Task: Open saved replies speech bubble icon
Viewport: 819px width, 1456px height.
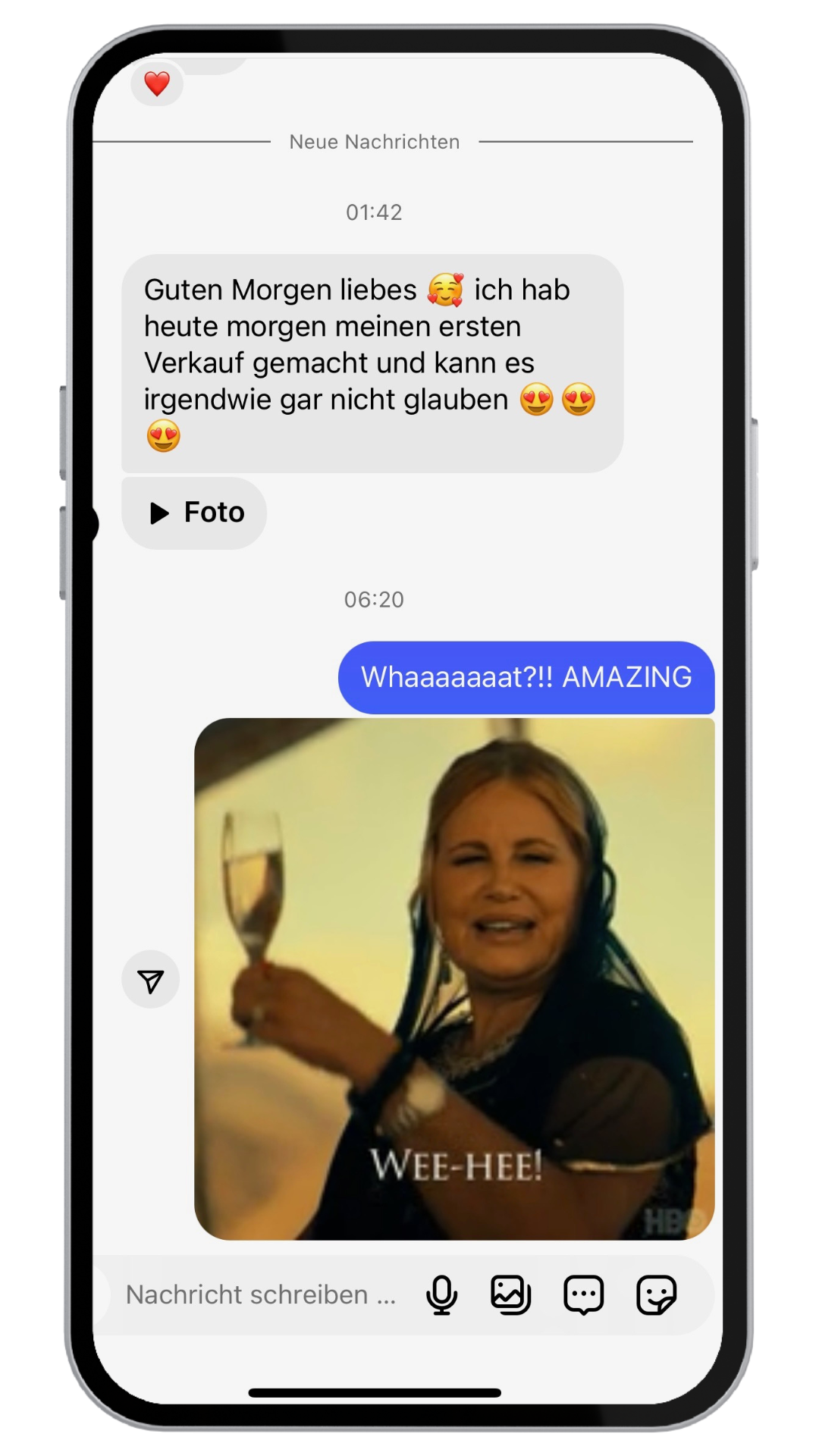Action: coord(583,1295)
